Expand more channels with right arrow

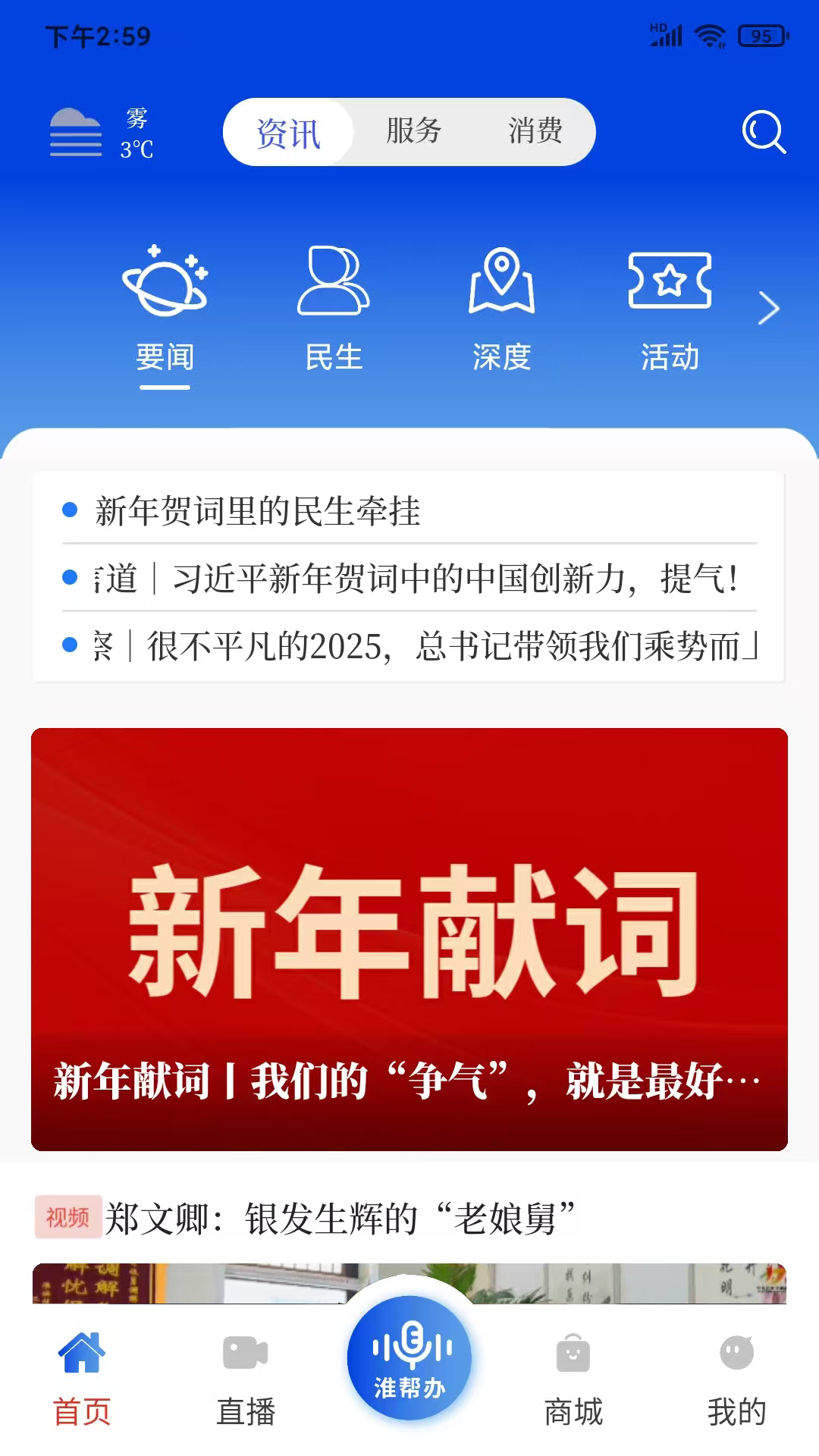coord(769,309)
